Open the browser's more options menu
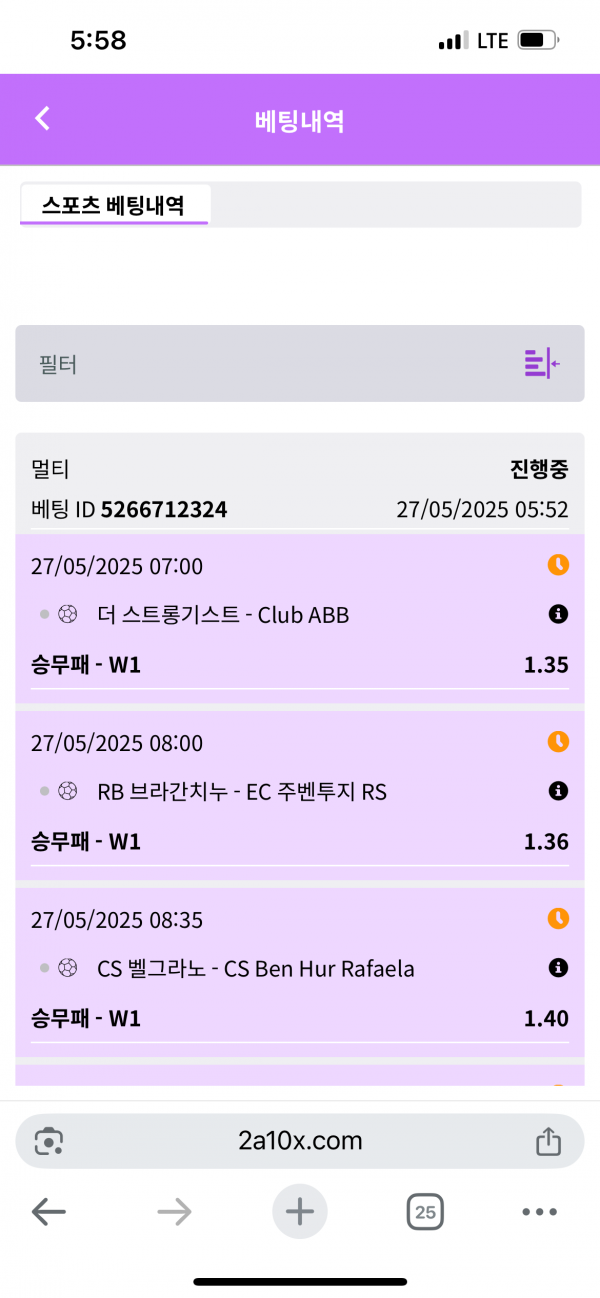600x1298 pixels. (539, 1213)
